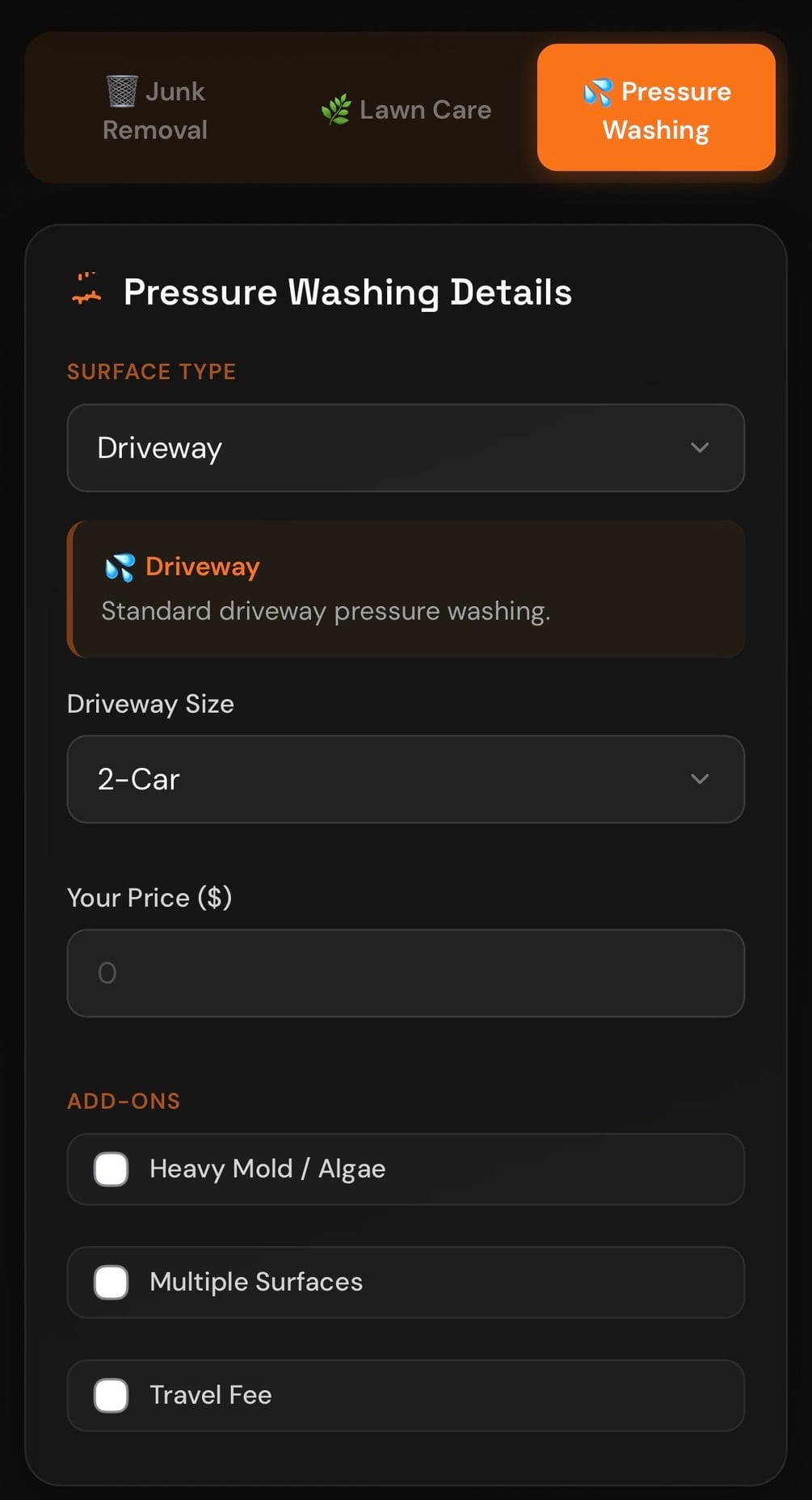
Task: Focus the Your Price input field
Action: coord(406,973)
